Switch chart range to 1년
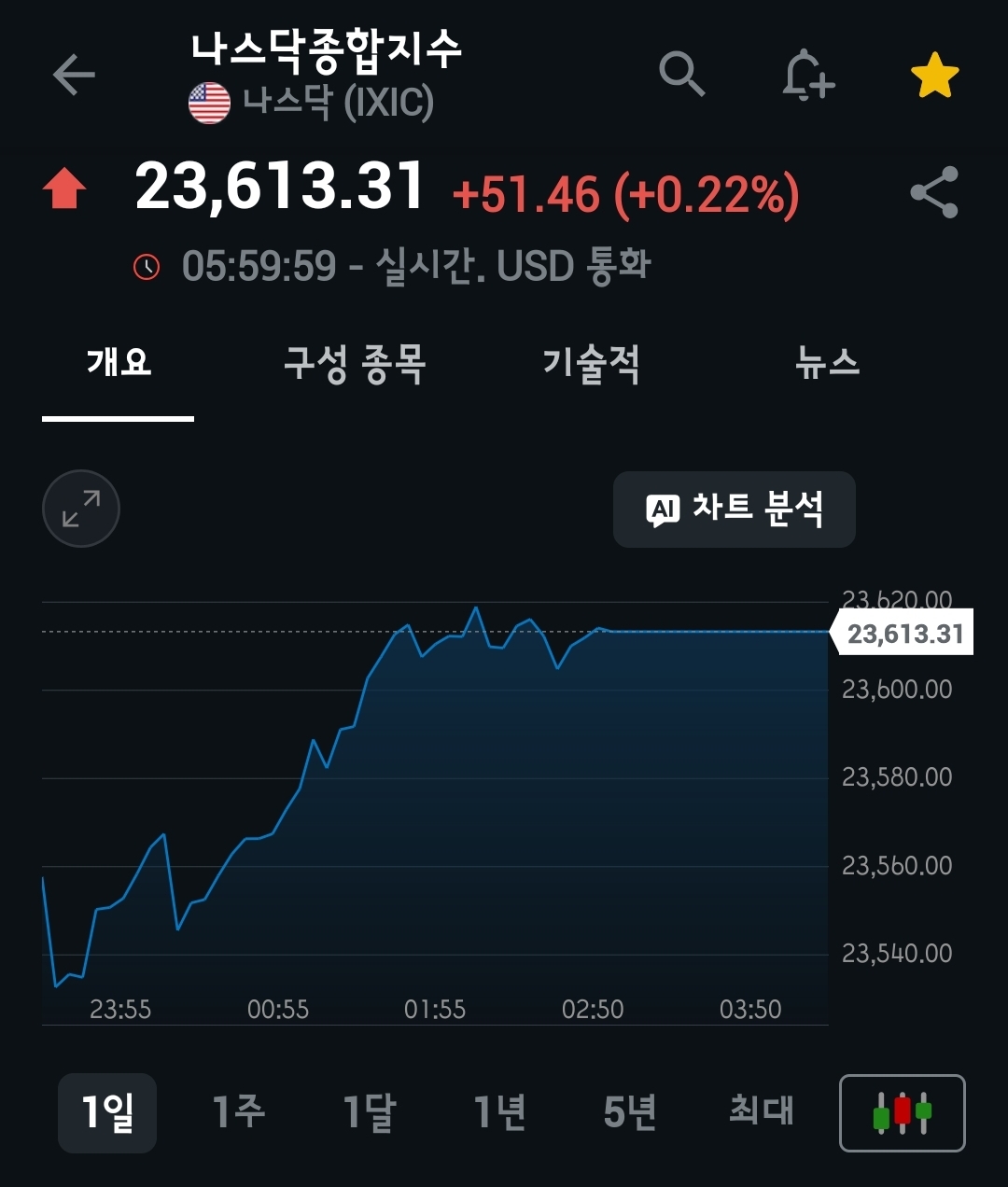This screenshot has height=1187, width=1008. [x=499, y=1112]
